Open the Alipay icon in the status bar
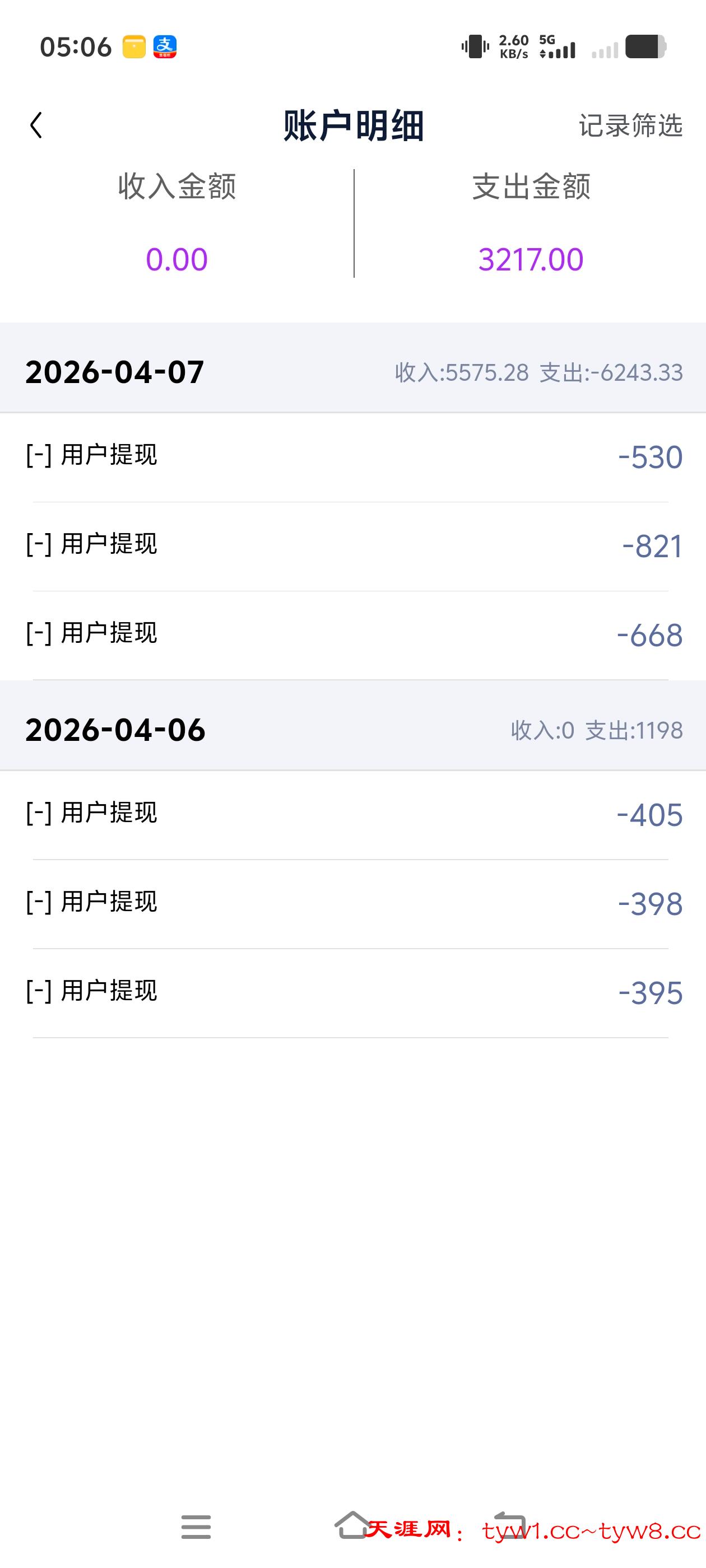706x1568 pixels. (x=165, y=46)
